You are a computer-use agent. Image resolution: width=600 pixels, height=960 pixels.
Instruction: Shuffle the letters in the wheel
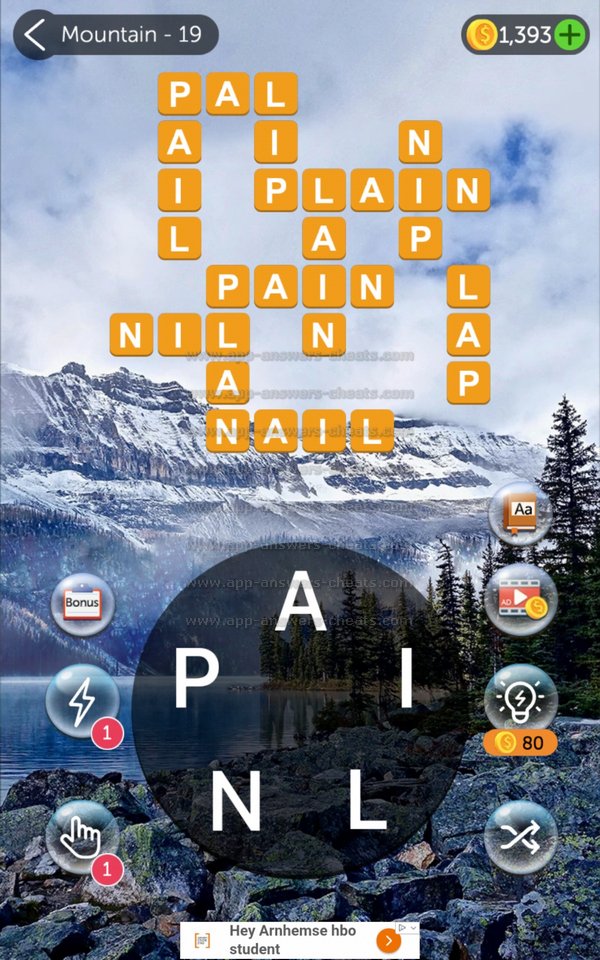point(520,837)
